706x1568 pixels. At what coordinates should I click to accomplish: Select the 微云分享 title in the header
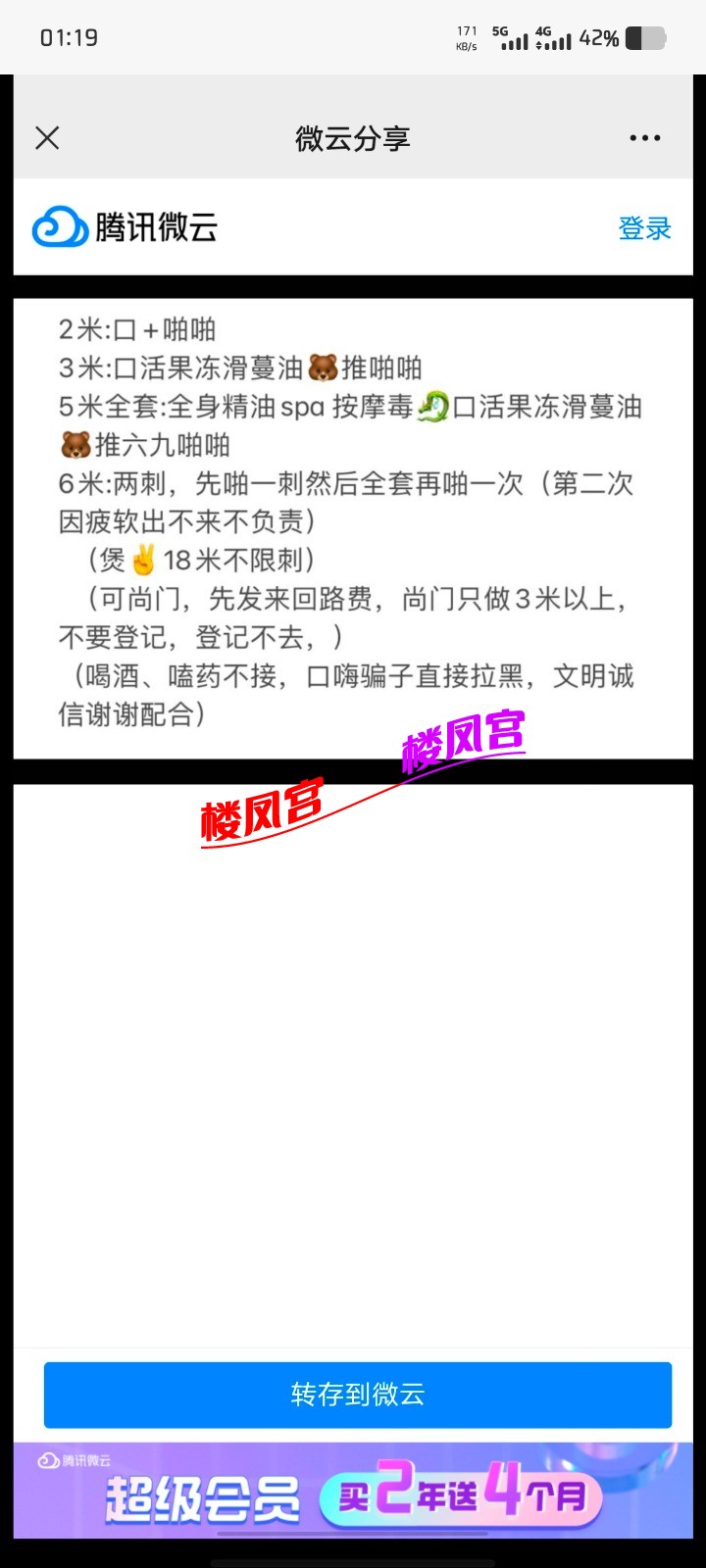click(353, 137)
